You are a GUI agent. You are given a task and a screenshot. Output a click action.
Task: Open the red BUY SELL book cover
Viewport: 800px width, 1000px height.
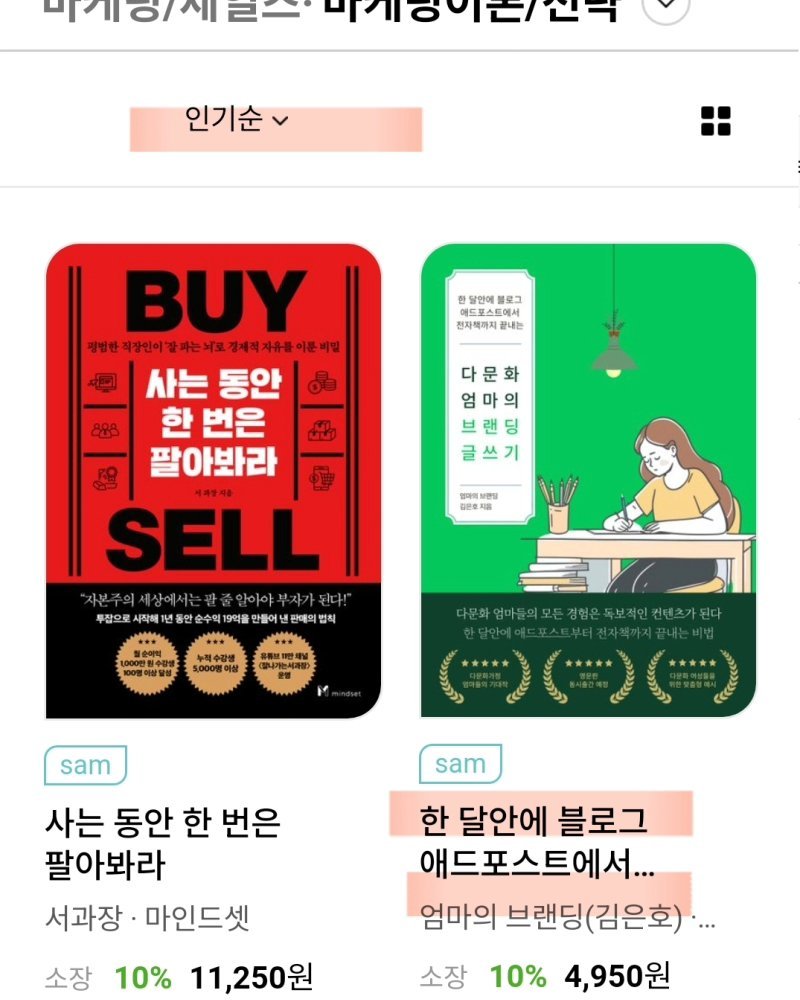(x=213, y=481)
